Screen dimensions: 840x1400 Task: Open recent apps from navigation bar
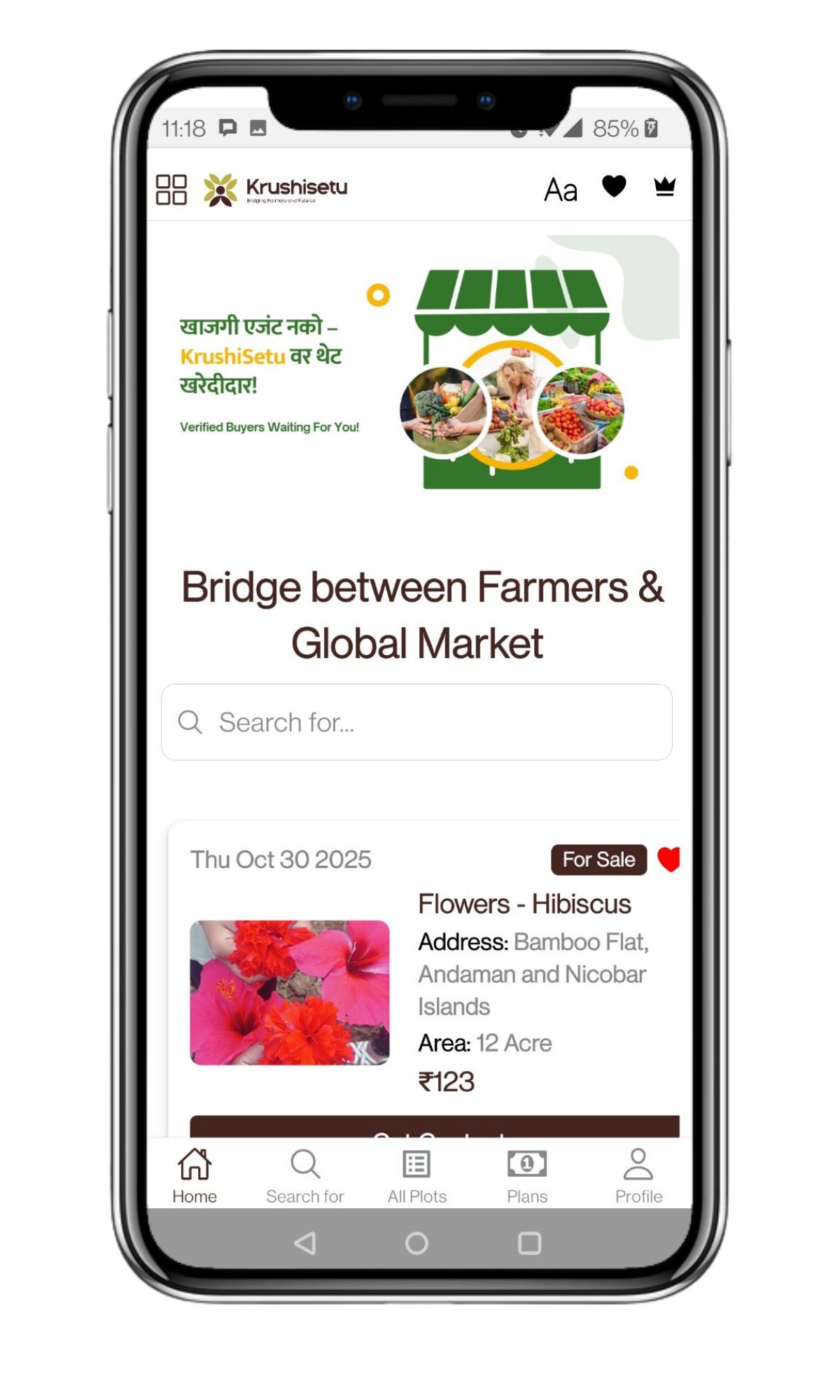[529, 1243]
